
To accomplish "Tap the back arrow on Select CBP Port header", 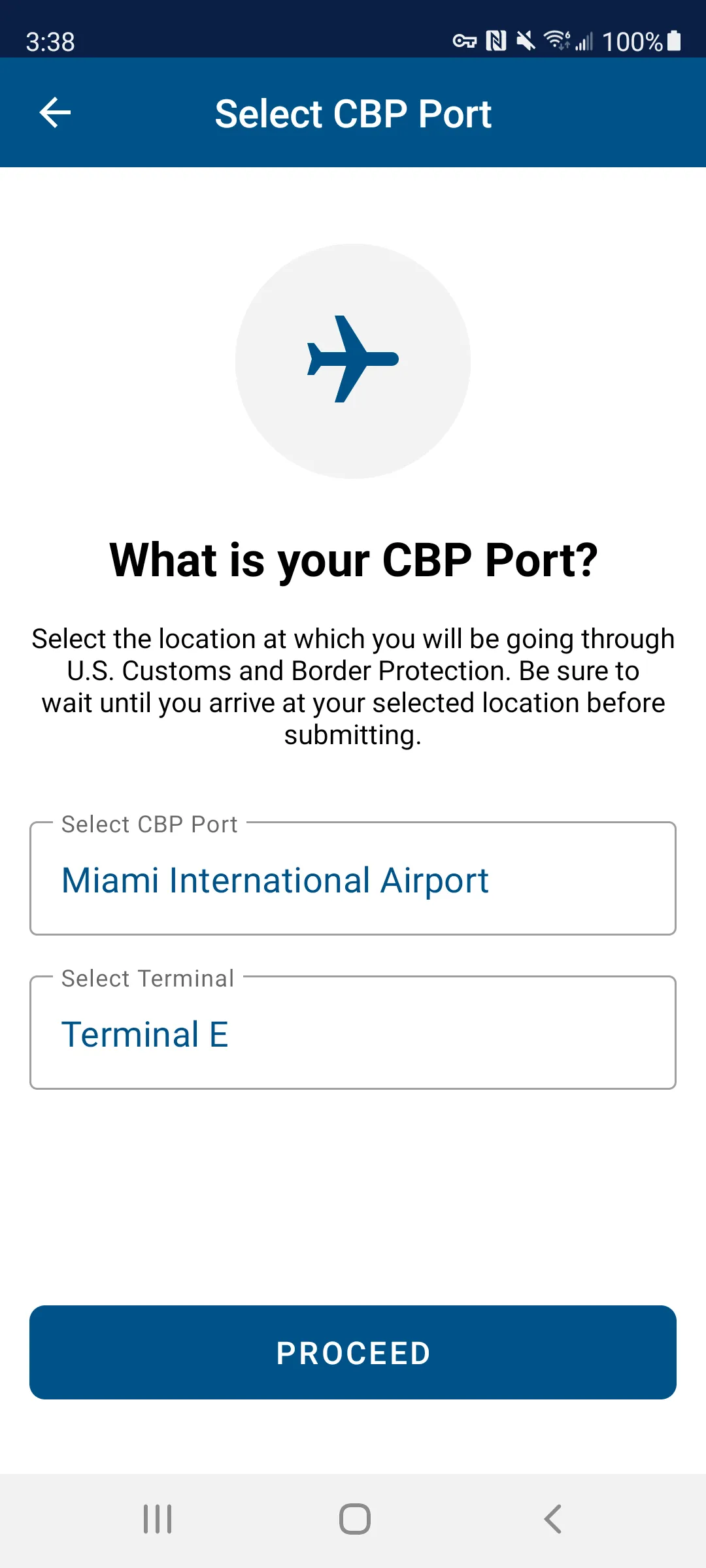I will pos(55,112).
